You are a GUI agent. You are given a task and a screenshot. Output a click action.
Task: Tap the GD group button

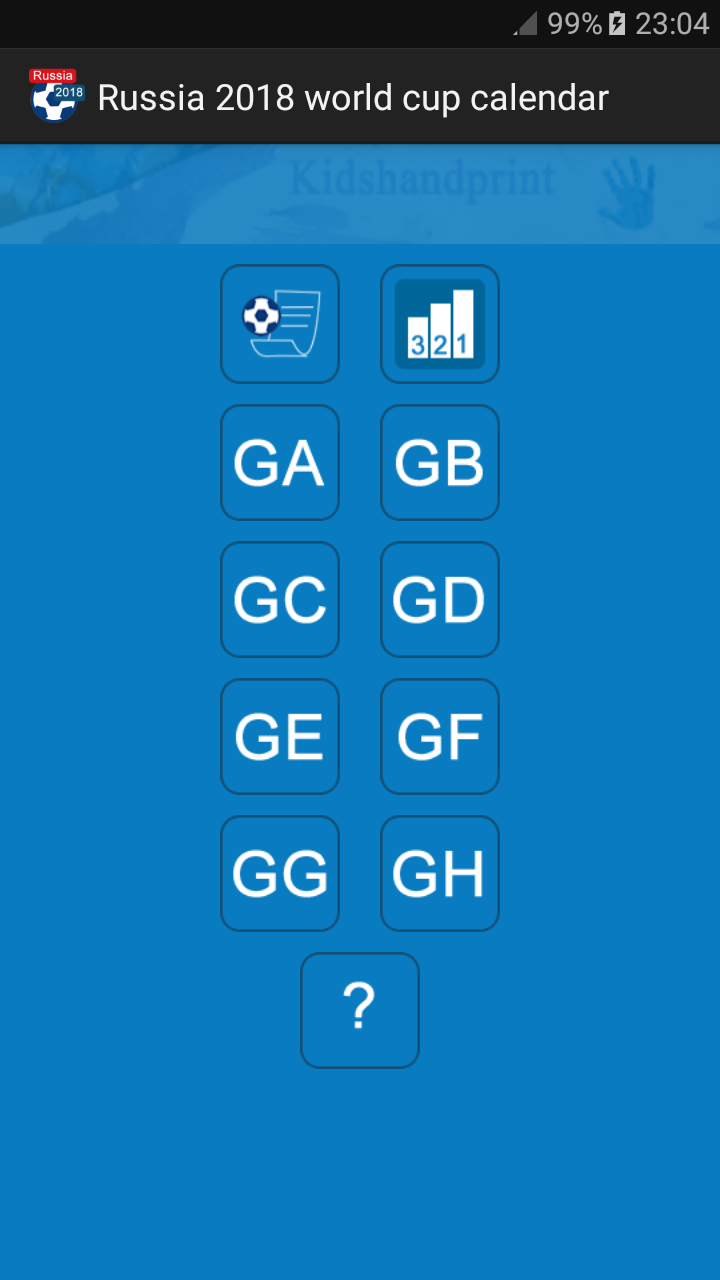coord(440,599)
